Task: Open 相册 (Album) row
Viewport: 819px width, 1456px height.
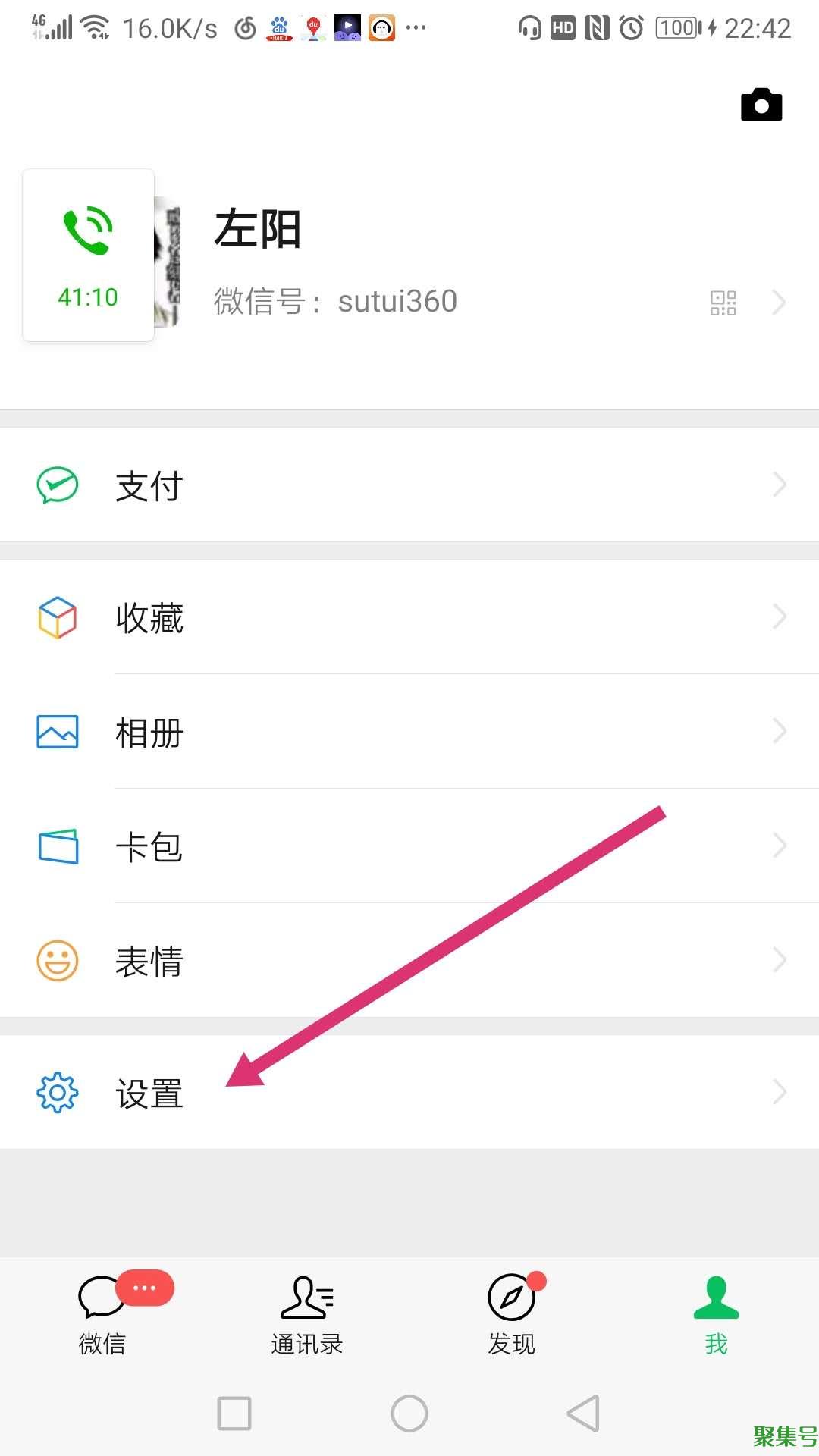Action: click(409, 732)
